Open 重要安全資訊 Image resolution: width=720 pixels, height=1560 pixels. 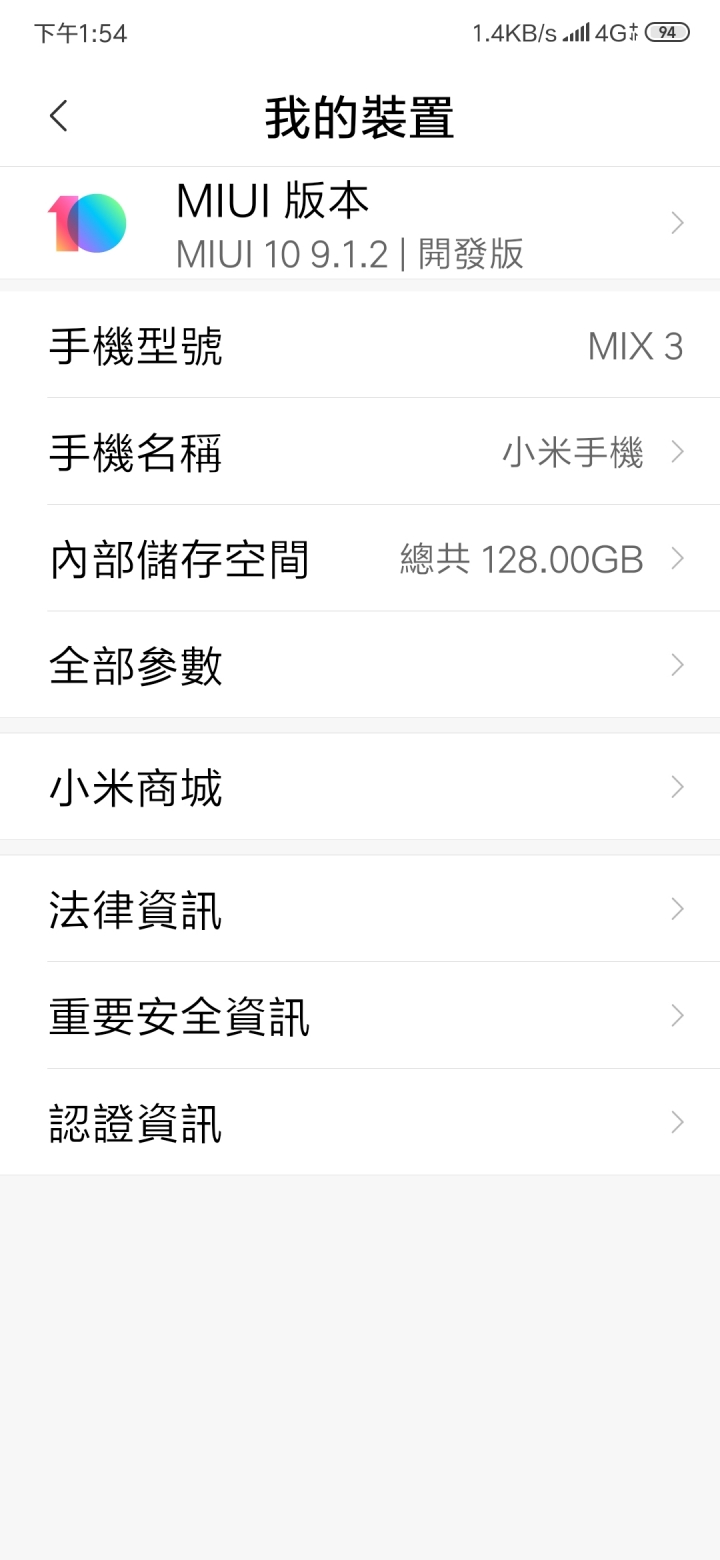[360, 1016]
